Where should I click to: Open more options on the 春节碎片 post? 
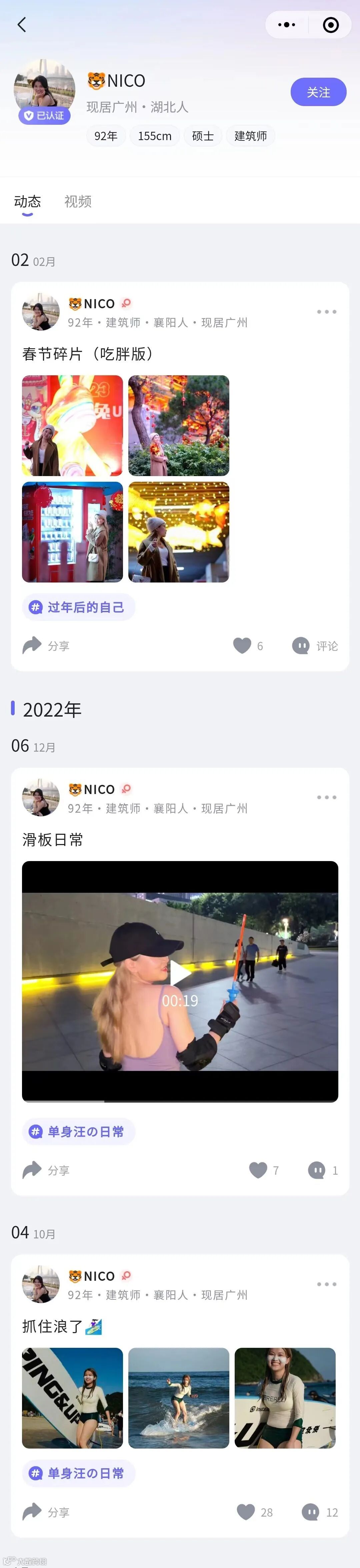tap(327, 312)
